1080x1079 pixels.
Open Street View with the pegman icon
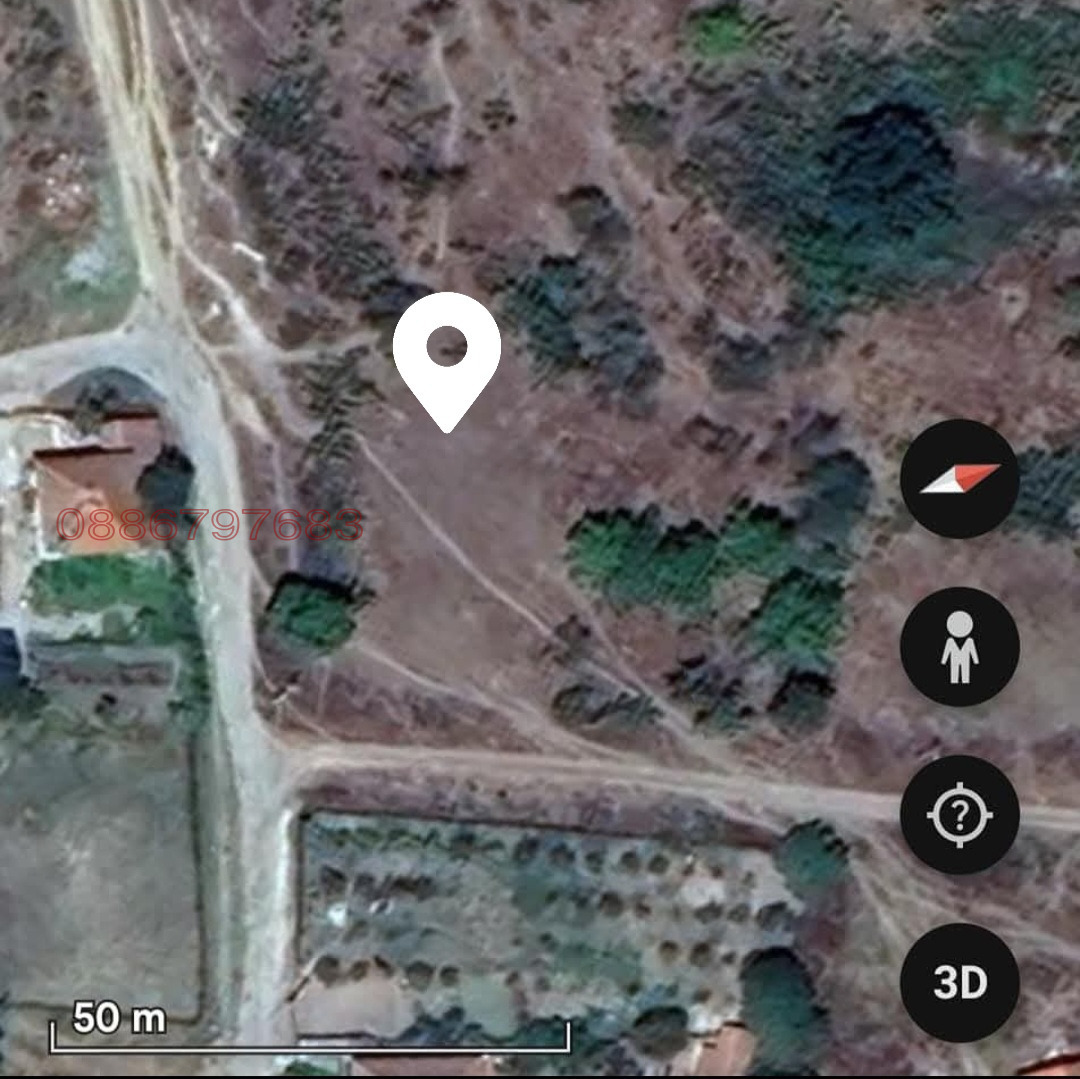point(959,646)
